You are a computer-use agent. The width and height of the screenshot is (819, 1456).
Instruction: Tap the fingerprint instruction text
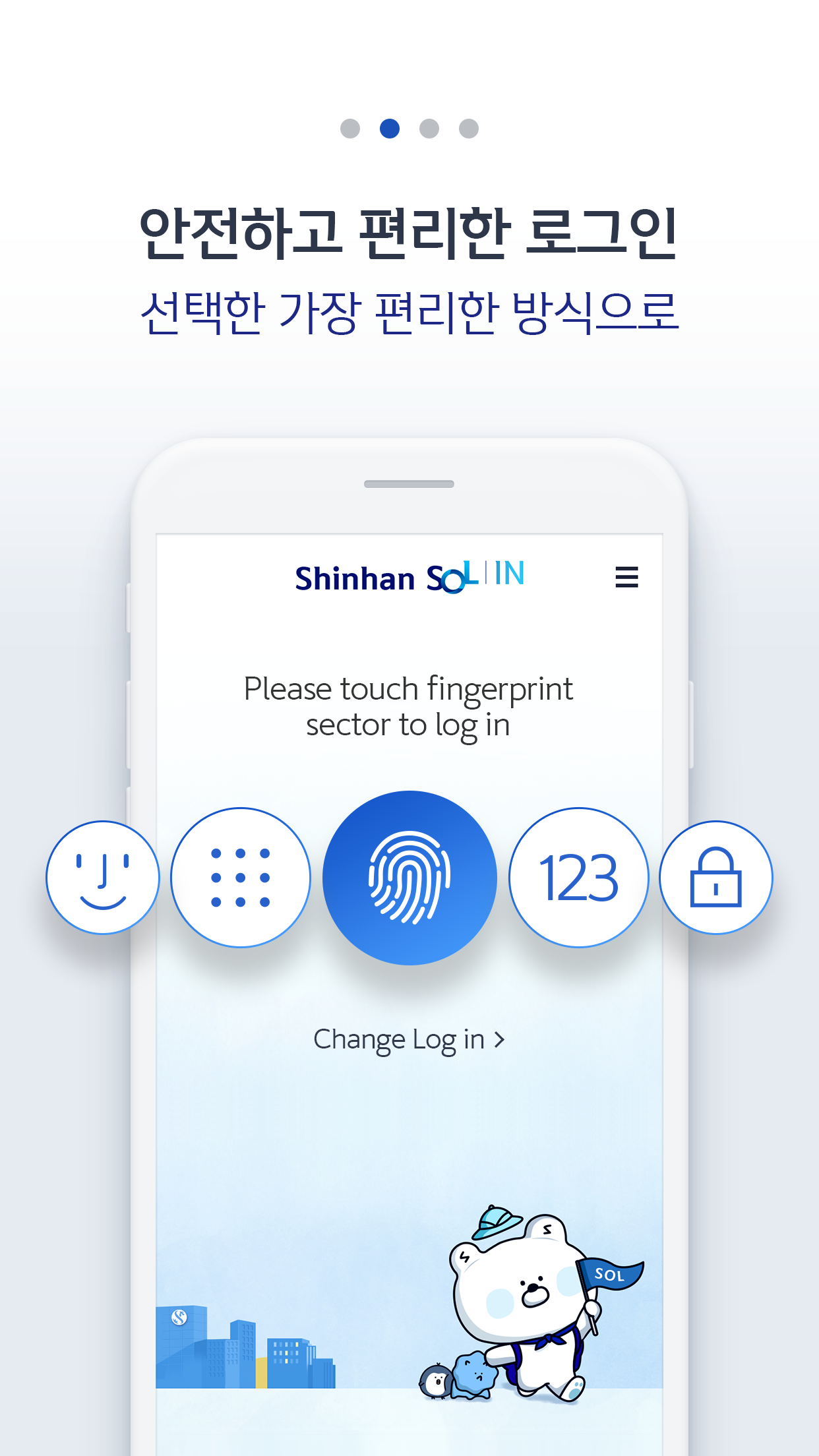coord(409,706)
